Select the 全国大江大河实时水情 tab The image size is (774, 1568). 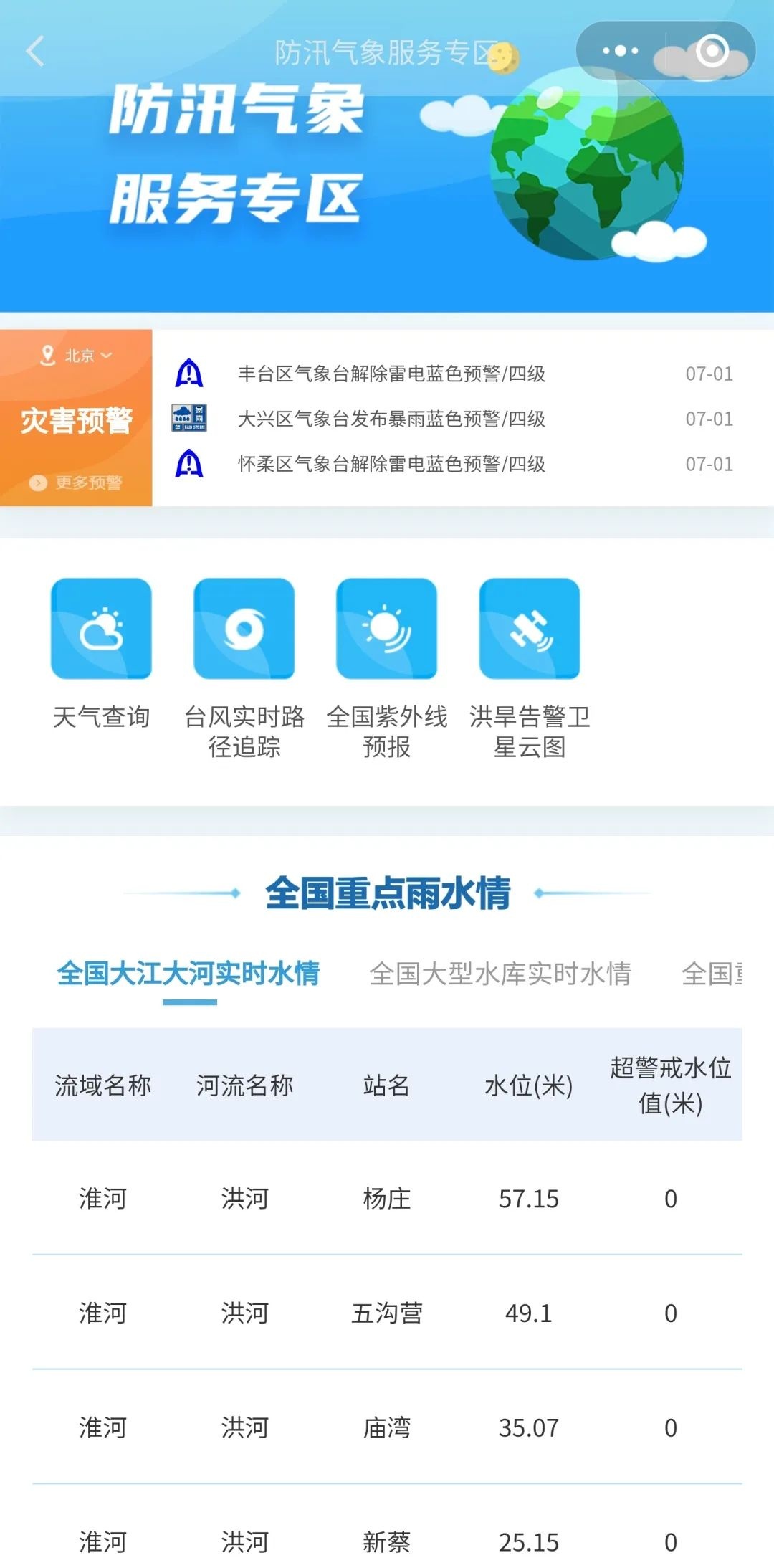pyautogui.click(x=188, y=973)
